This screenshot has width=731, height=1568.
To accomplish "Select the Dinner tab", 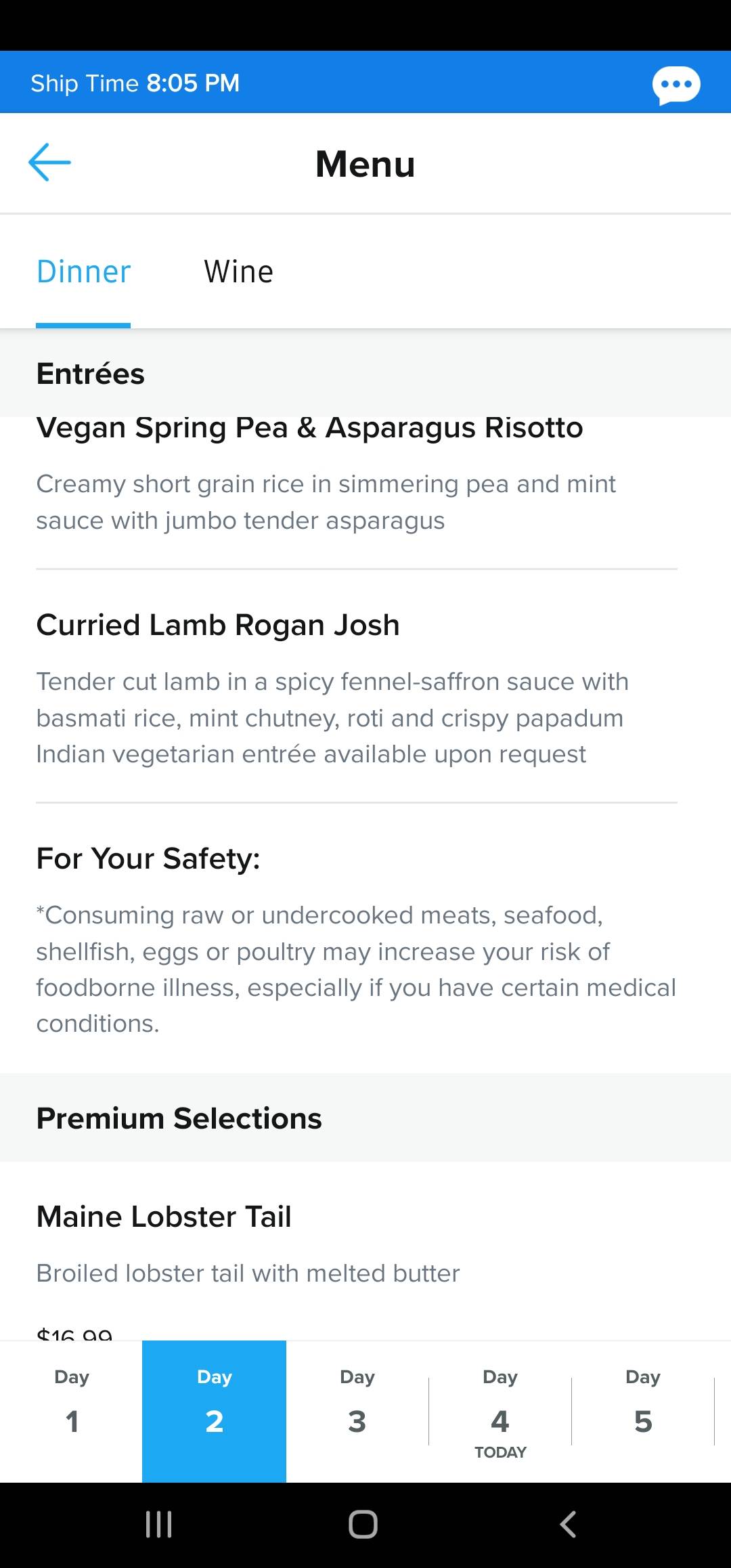I will click(83, 272).
